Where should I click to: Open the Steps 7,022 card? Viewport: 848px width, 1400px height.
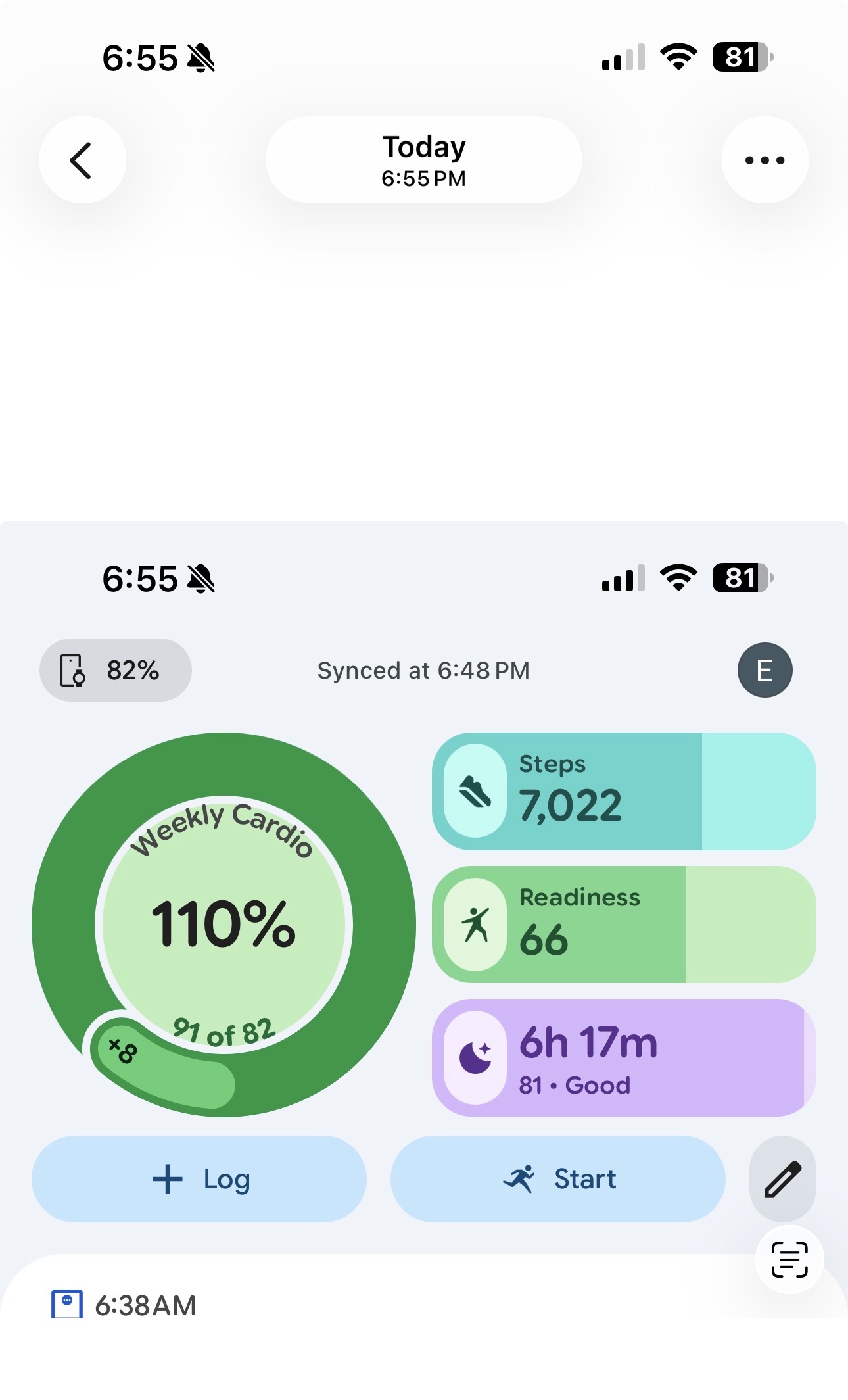pyautogui.click(x=623, y=791)
